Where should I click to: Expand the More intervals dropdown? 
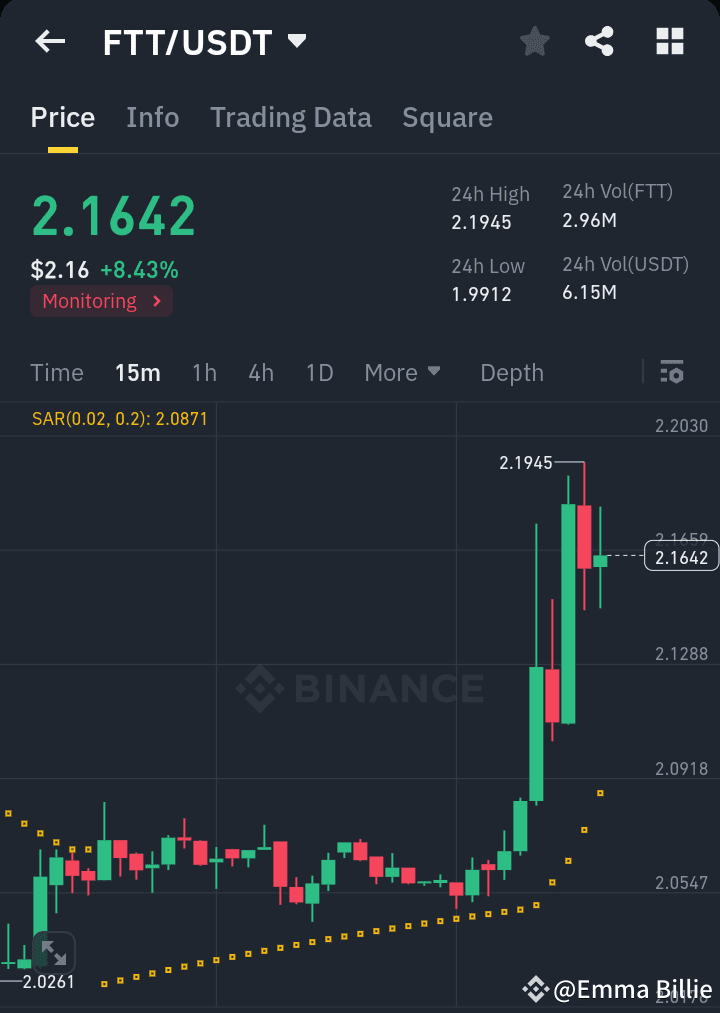click(402, 372)
